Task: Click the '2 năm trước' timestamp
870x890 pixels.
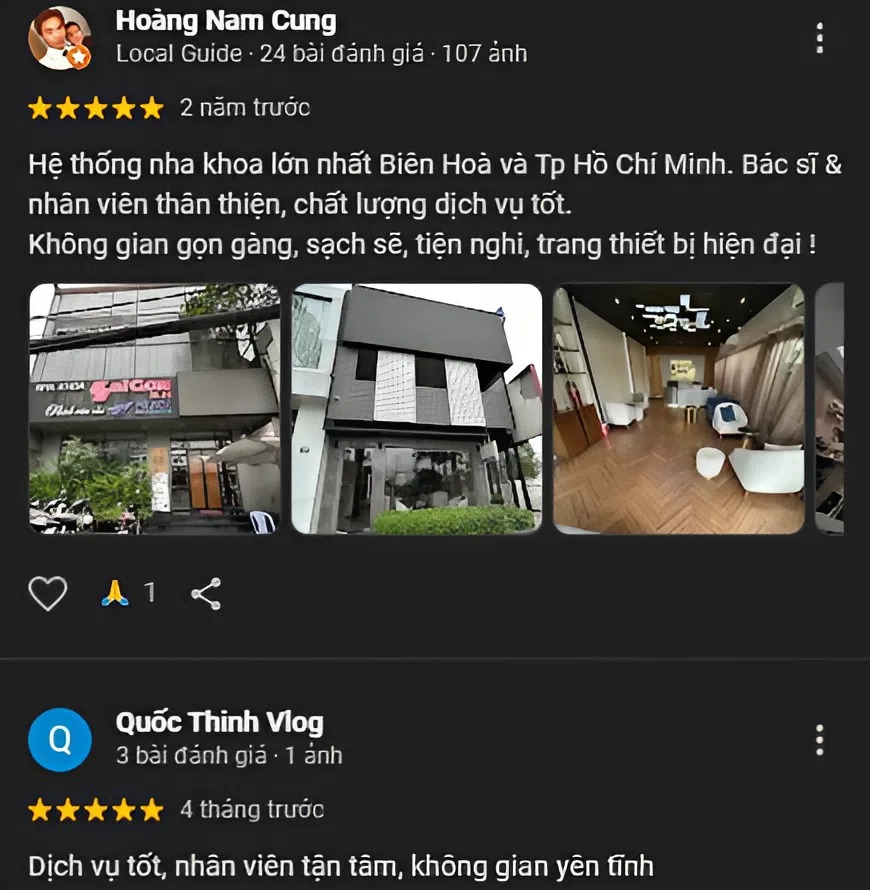Action: click(x=246, y=107)
